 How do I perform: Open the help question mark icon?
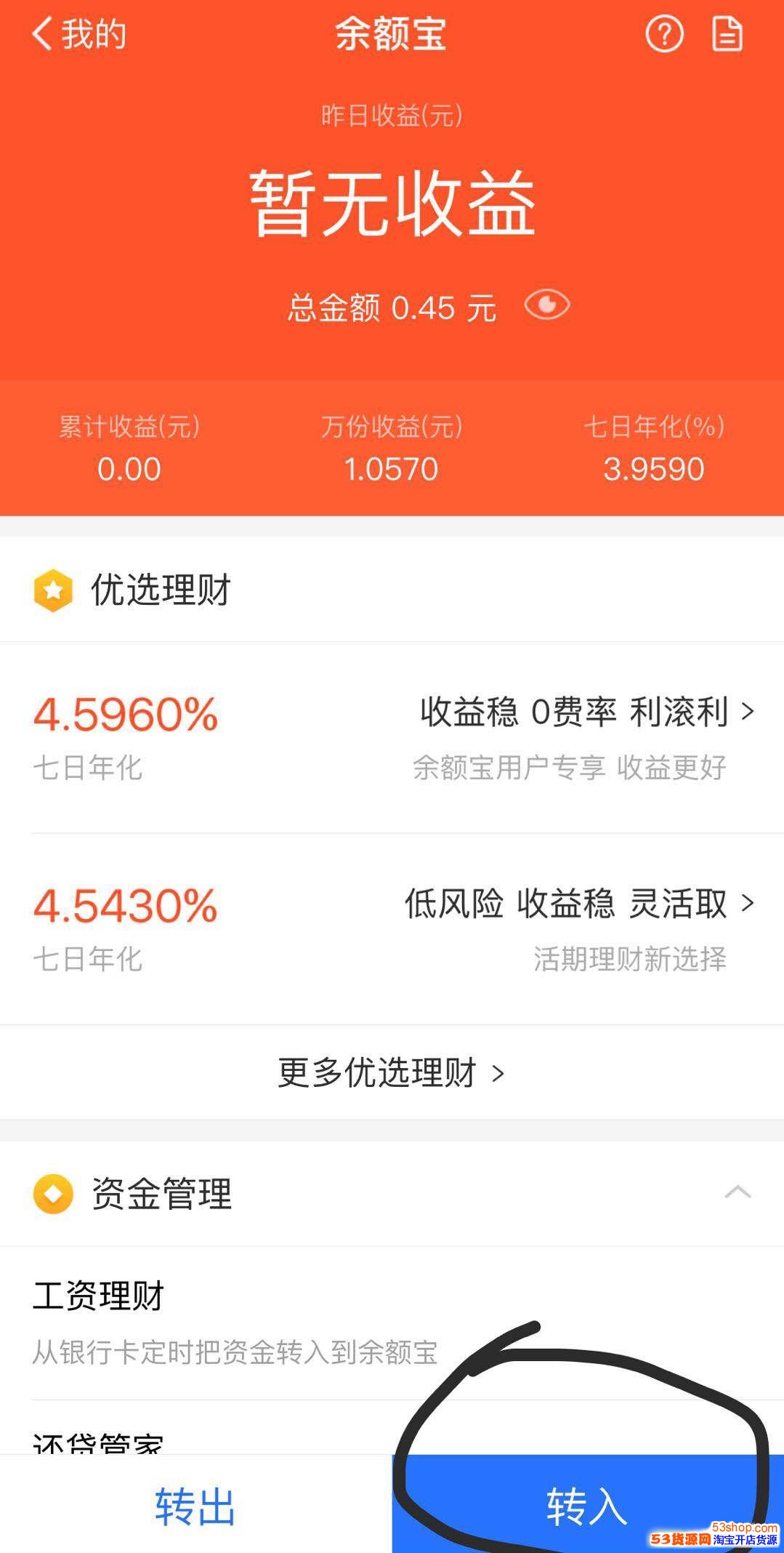664,34
